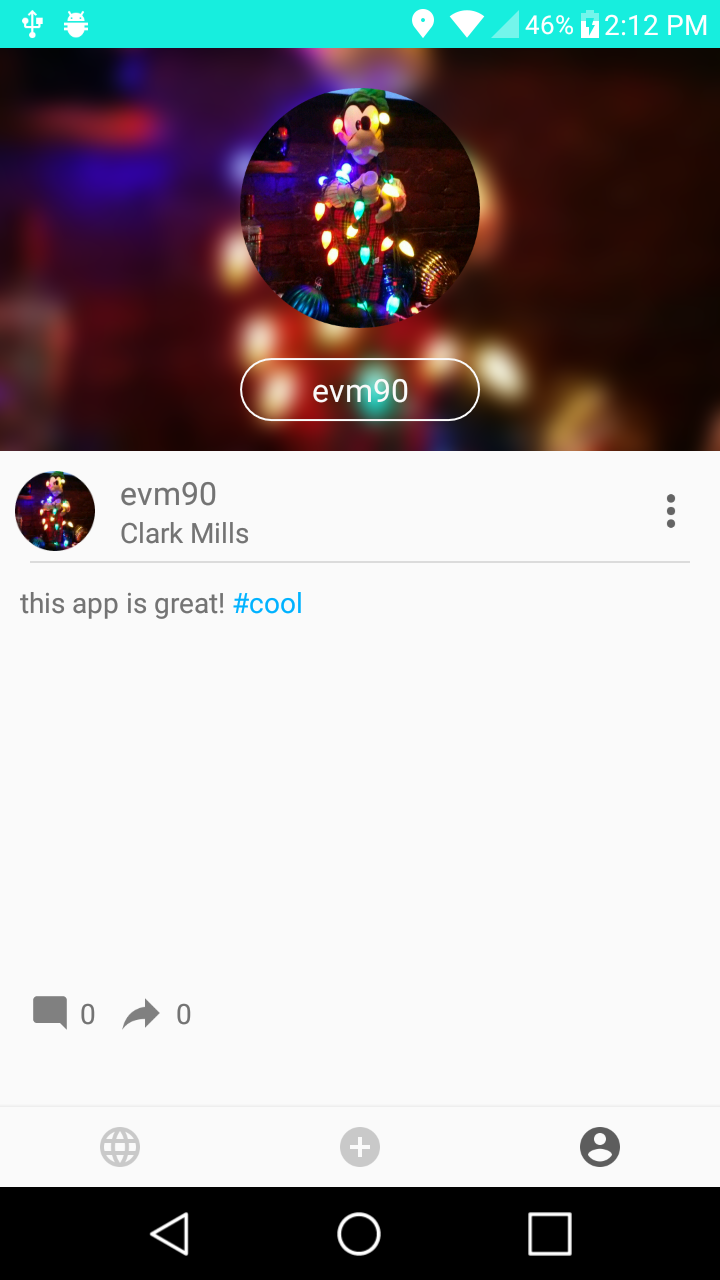The height and width of the screenshot is (1280, 720).
Task: Switch to the globe feed tab
Action: click(120, 1147)
